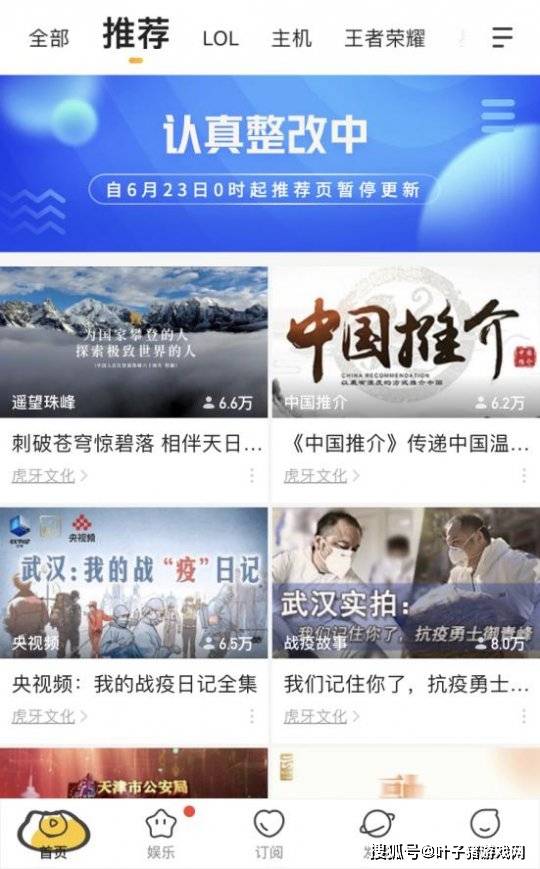Image resolution: width=540 pixels, height=869 pixels.
Task: Open more options for 刺破苍穹惊碧落
Action: point(252,475)
